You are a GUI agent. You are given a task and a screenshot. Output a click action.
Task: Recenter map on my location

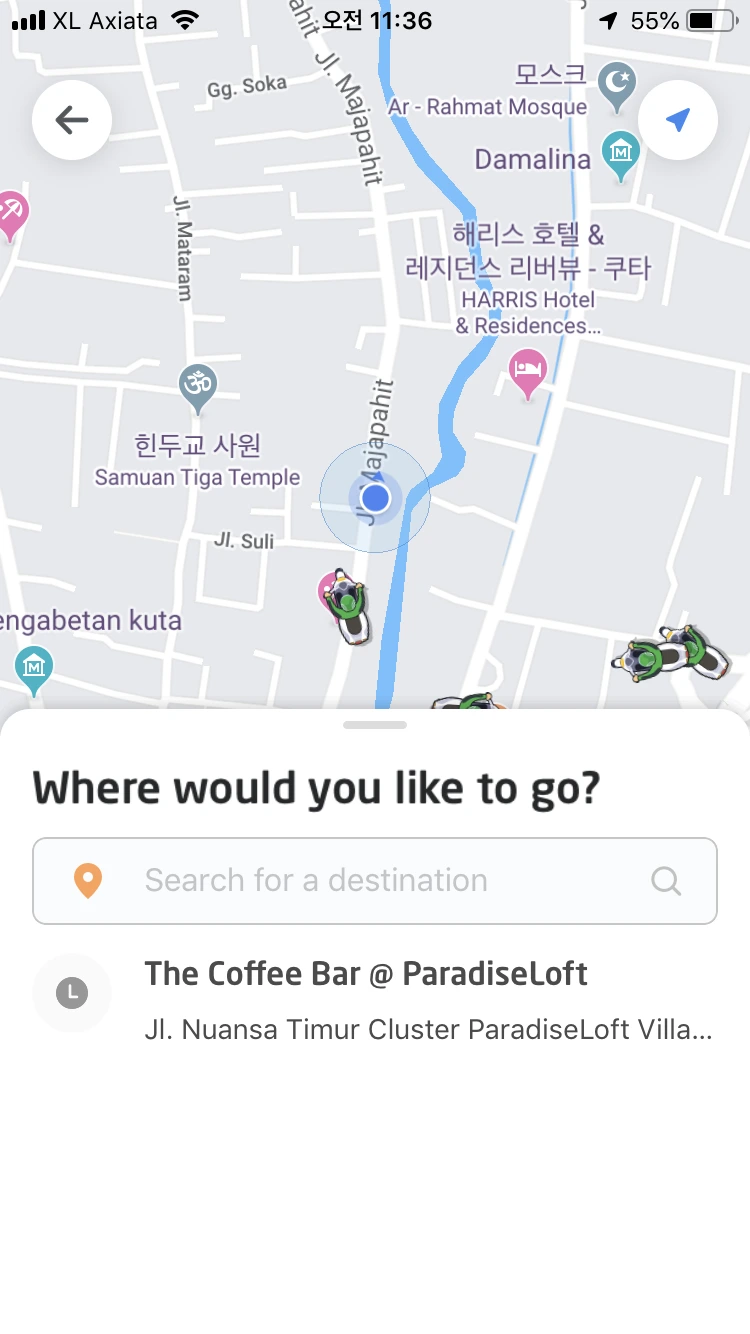(x=678, y=120)
